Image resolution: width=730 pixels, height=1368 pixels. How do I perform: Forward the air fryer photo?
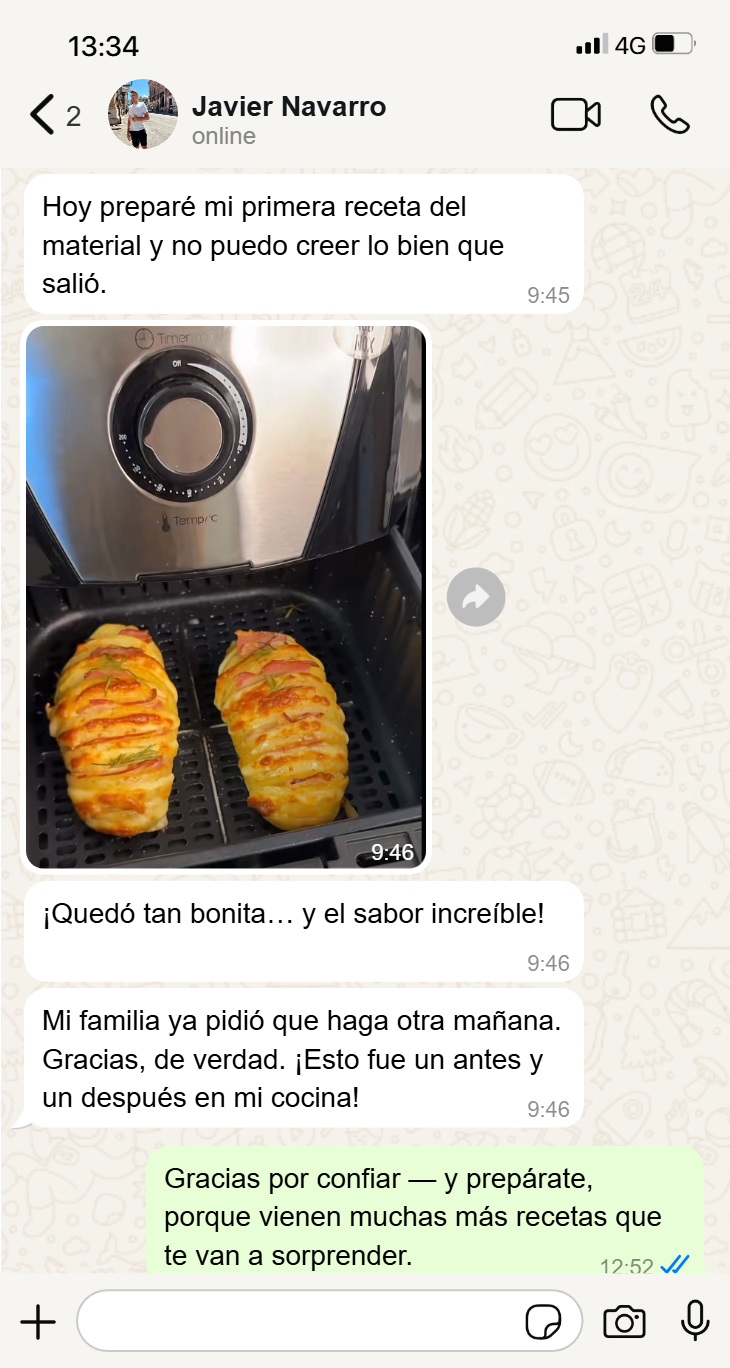click(x=476, y=597)
